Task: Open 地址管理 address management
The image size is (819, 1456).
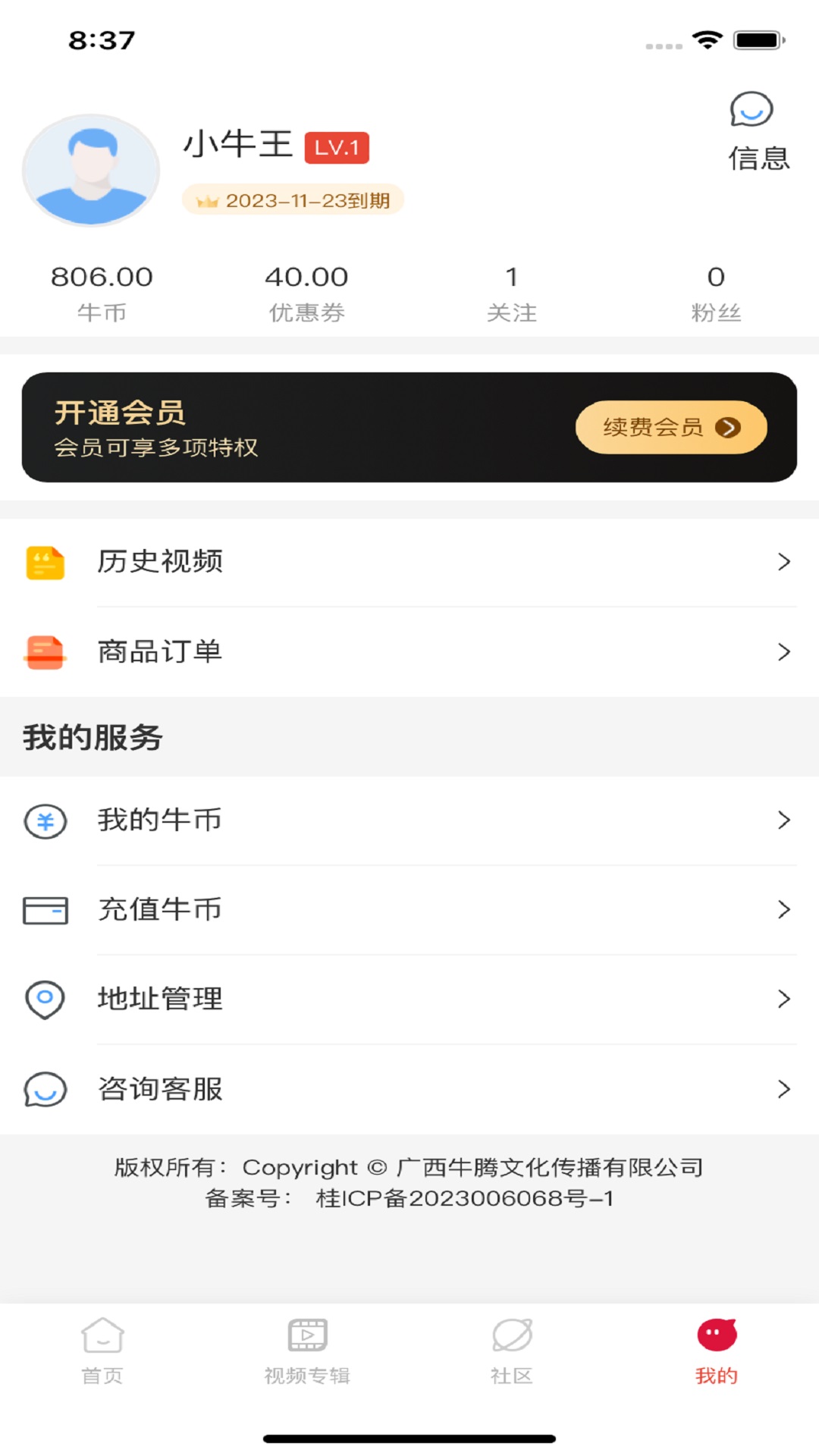Action: [x=409, y=999]
